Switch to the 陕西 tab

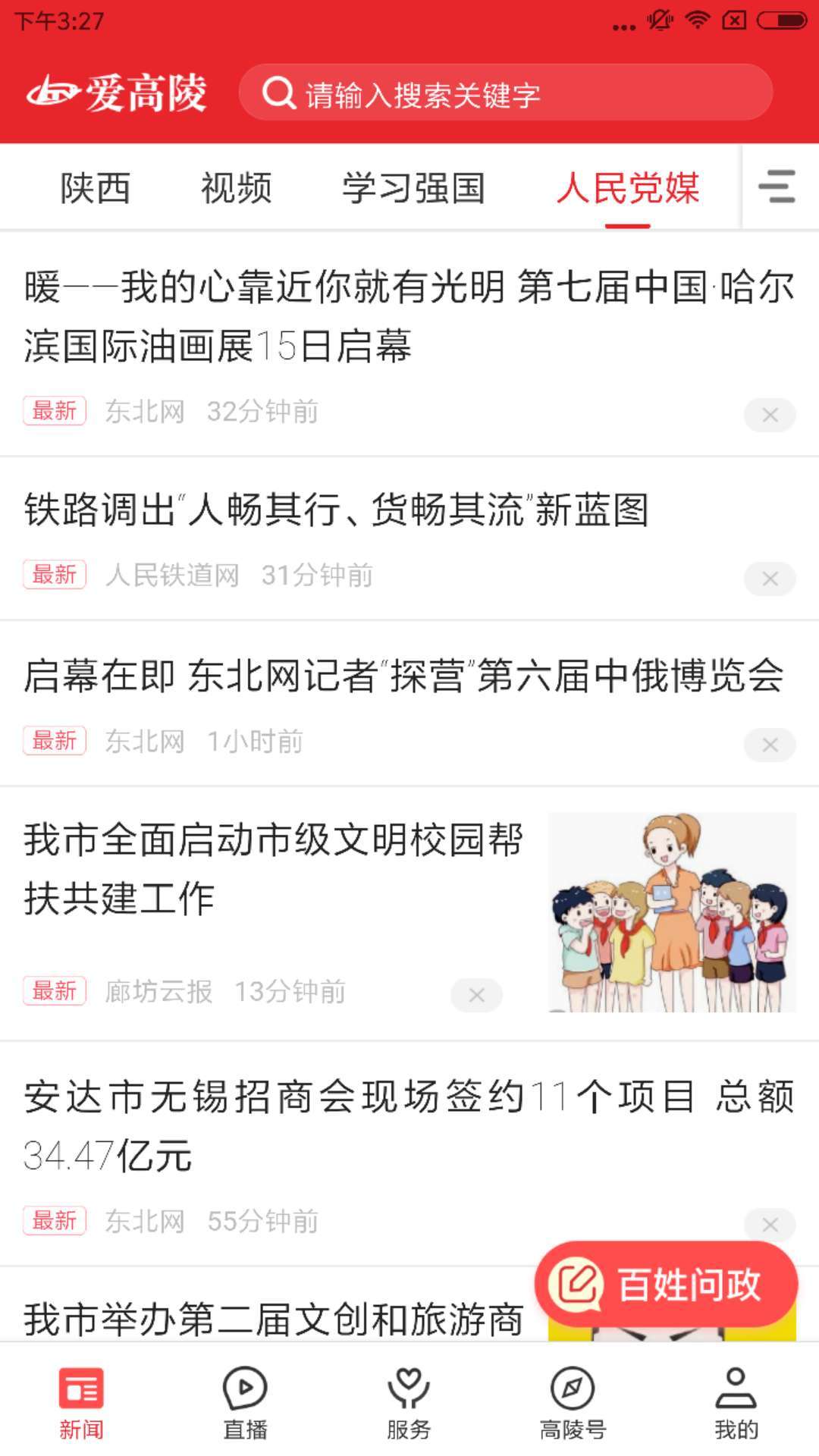tap(96, 188)
